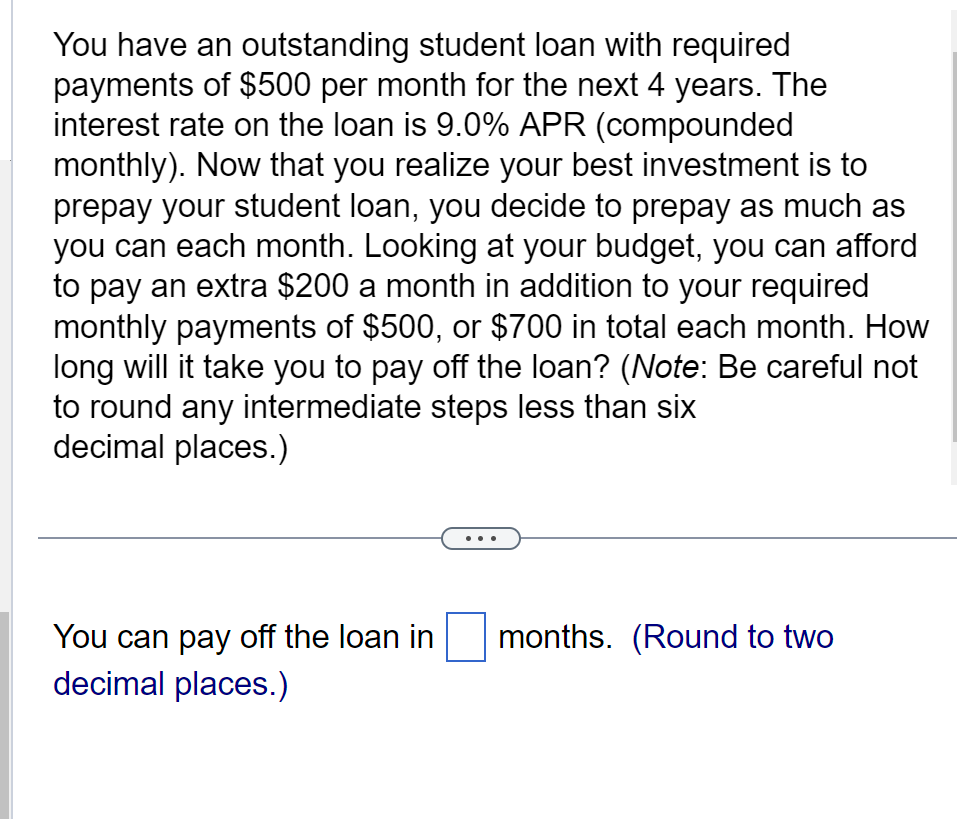Expand the ellipsis divider handle
This screenshot has height=819, width=957.
click(x=481, y=538)
